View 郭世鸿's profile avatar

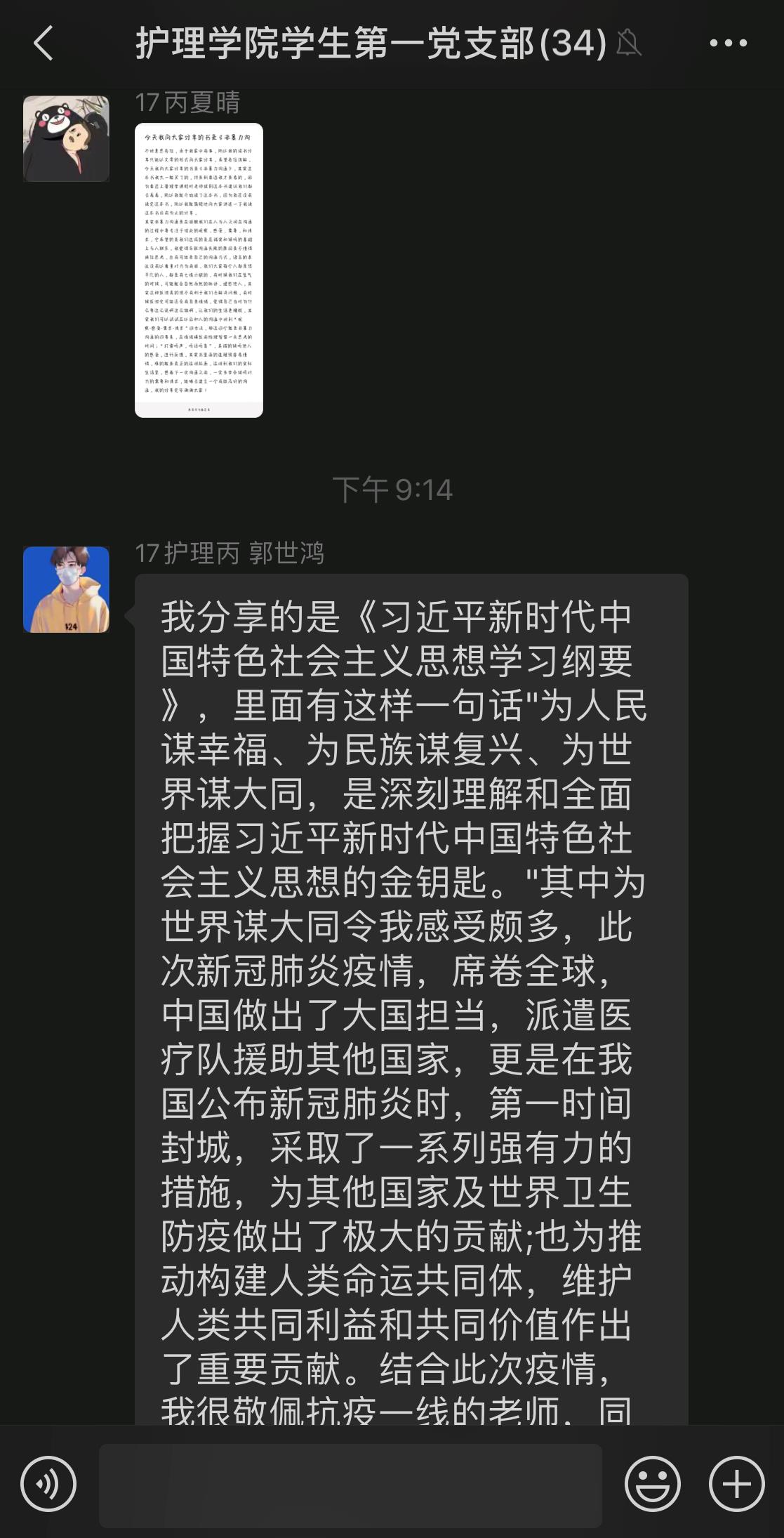(66, 590)
